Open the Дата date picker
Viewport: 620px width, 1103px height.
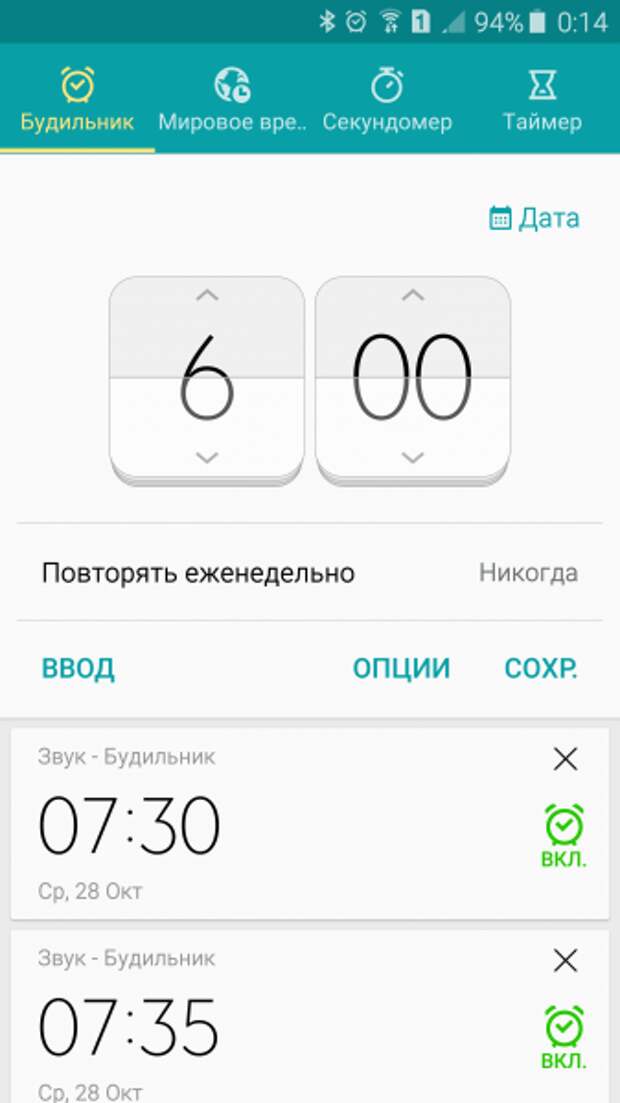[535, 218]
